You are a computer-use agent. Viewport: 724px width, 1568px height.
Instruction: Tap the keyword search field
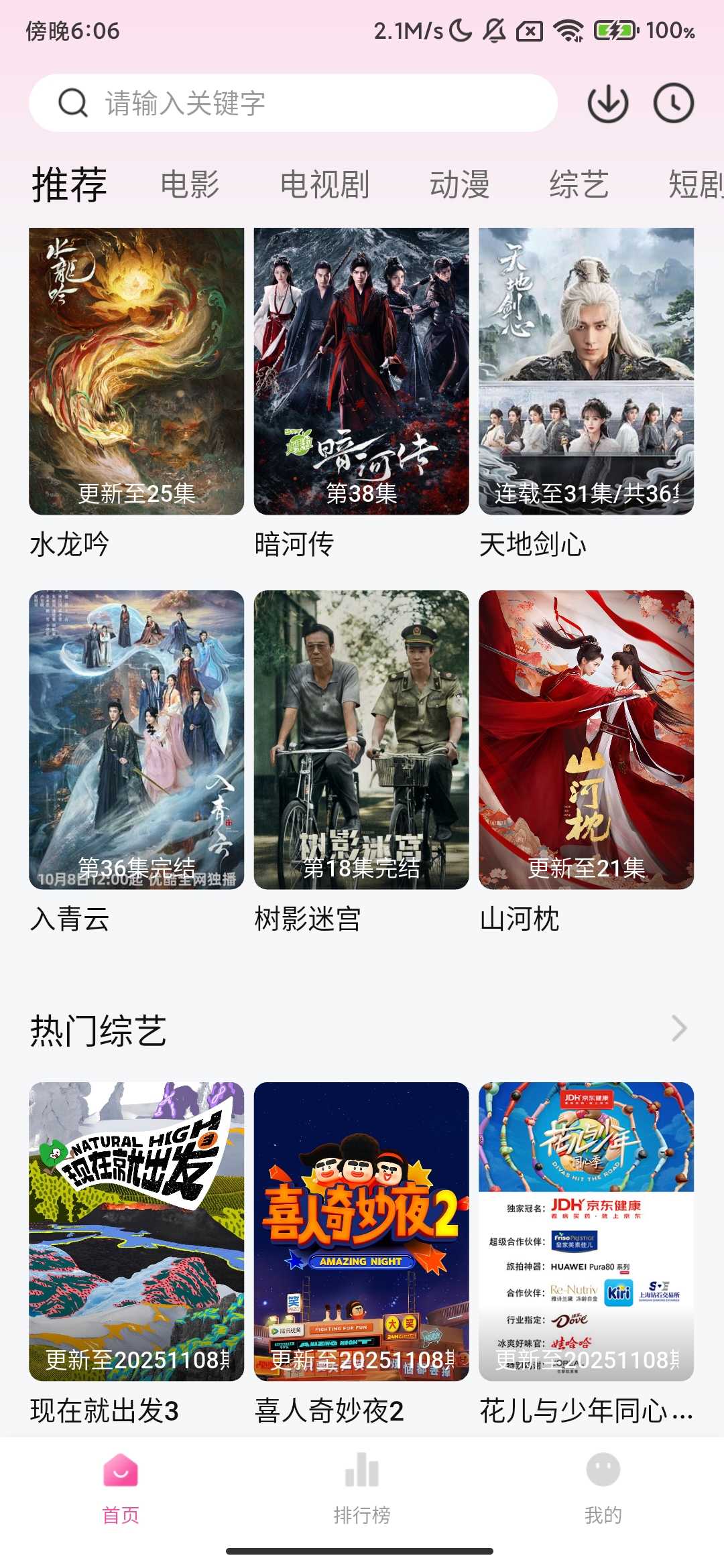click(293, 103)
